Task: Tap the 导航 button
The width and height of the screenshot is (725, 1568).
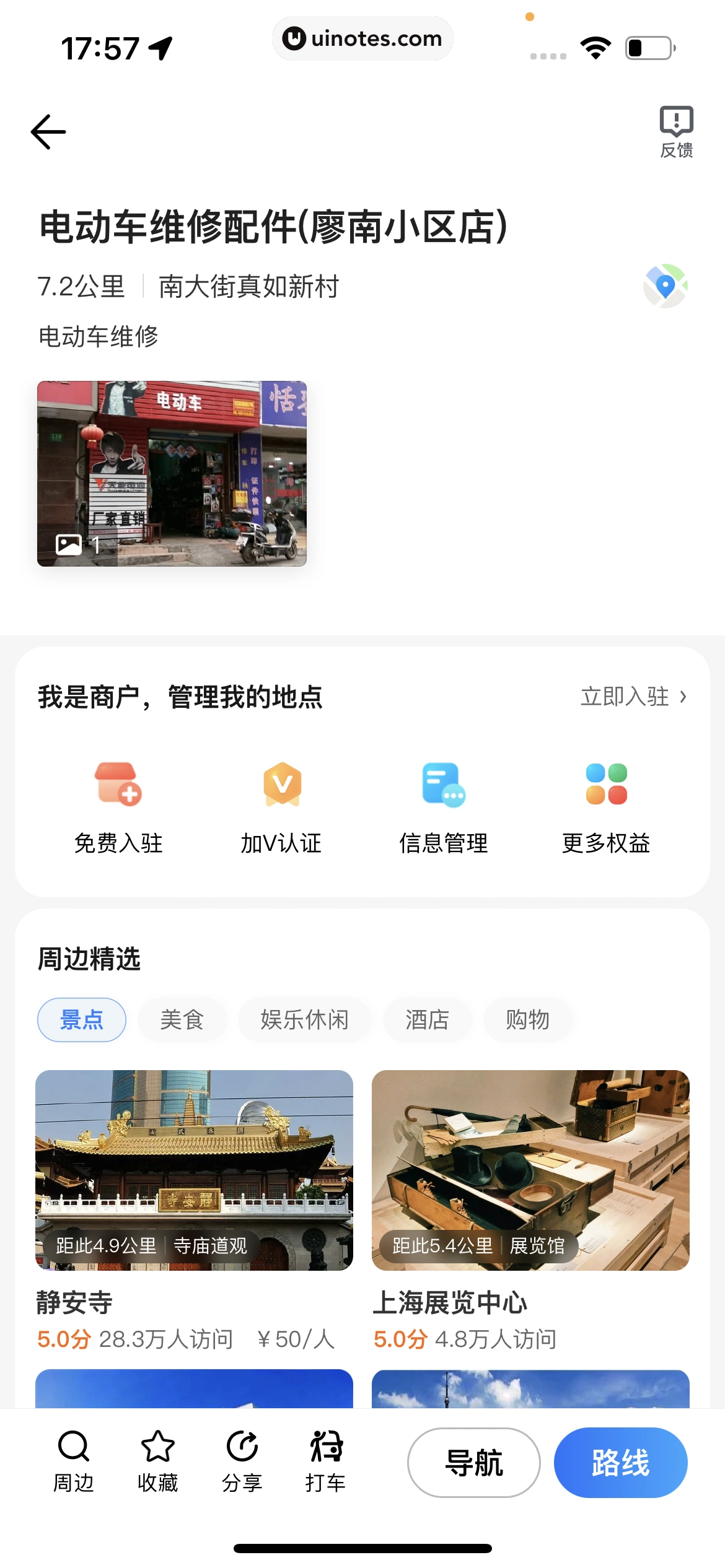Action: [473, 1463]
